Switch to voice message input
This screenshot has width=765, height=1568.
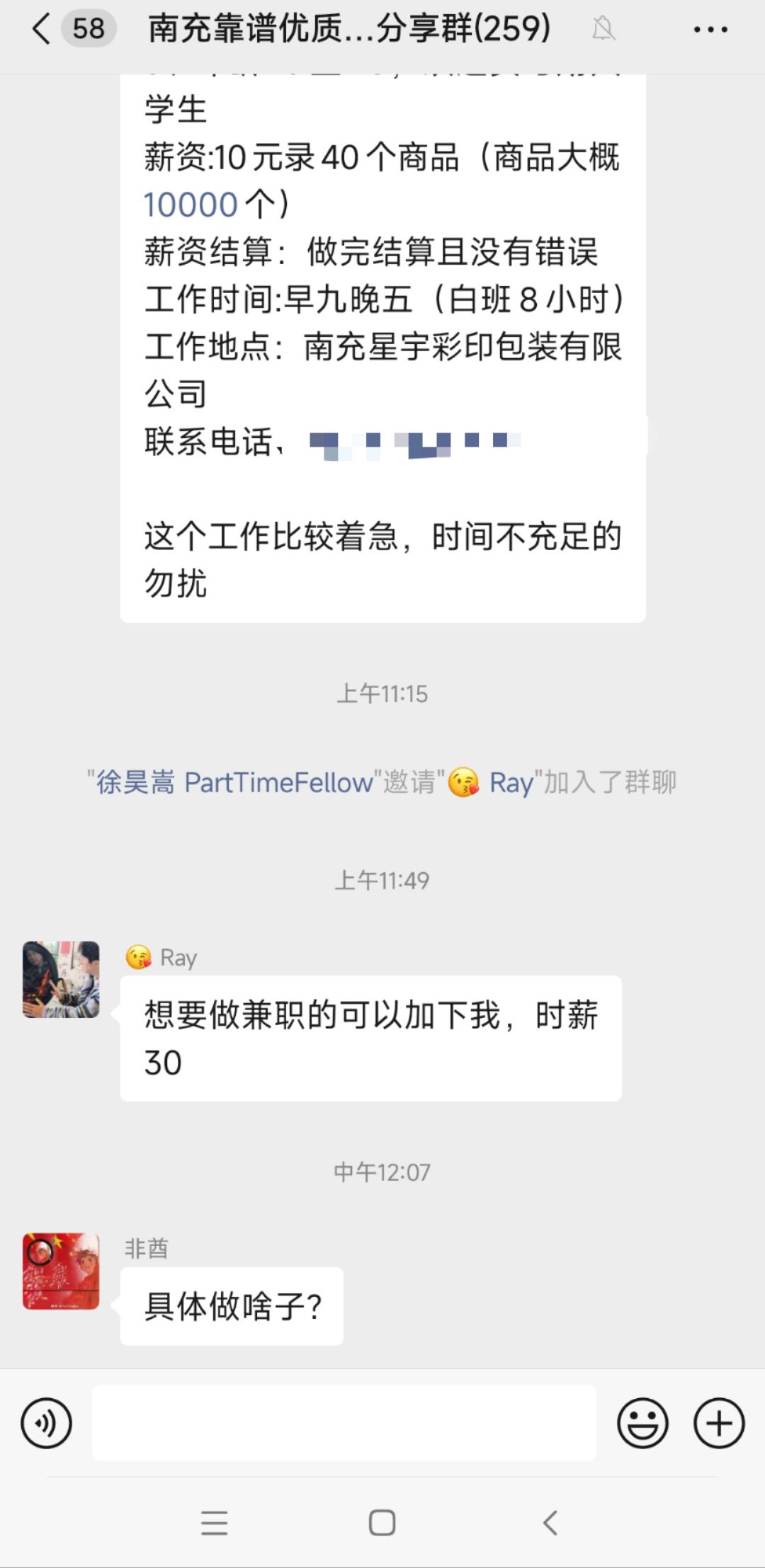click(x=47, y=1423)
